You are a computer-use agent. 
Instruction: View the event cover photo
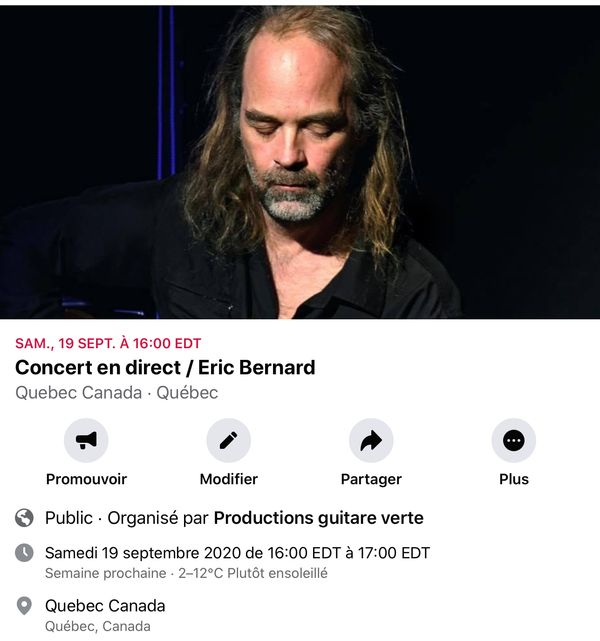pyautogui.click(x=300, y=162)
